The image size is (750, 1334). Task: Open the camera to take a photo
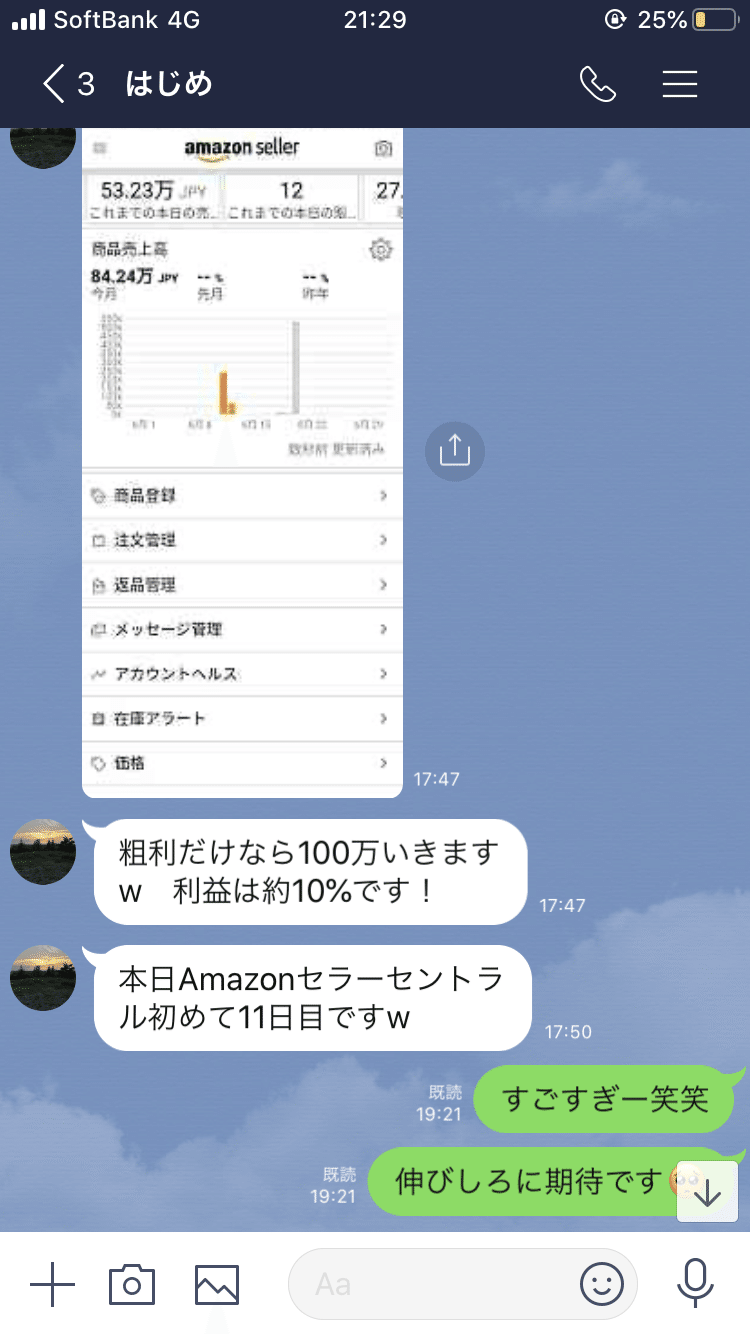(x=132, y=1284)
